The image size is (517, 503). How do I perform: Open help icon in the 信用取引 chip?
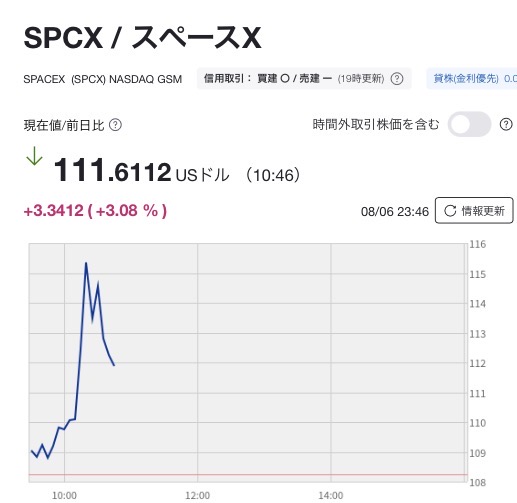pos(397,79)
